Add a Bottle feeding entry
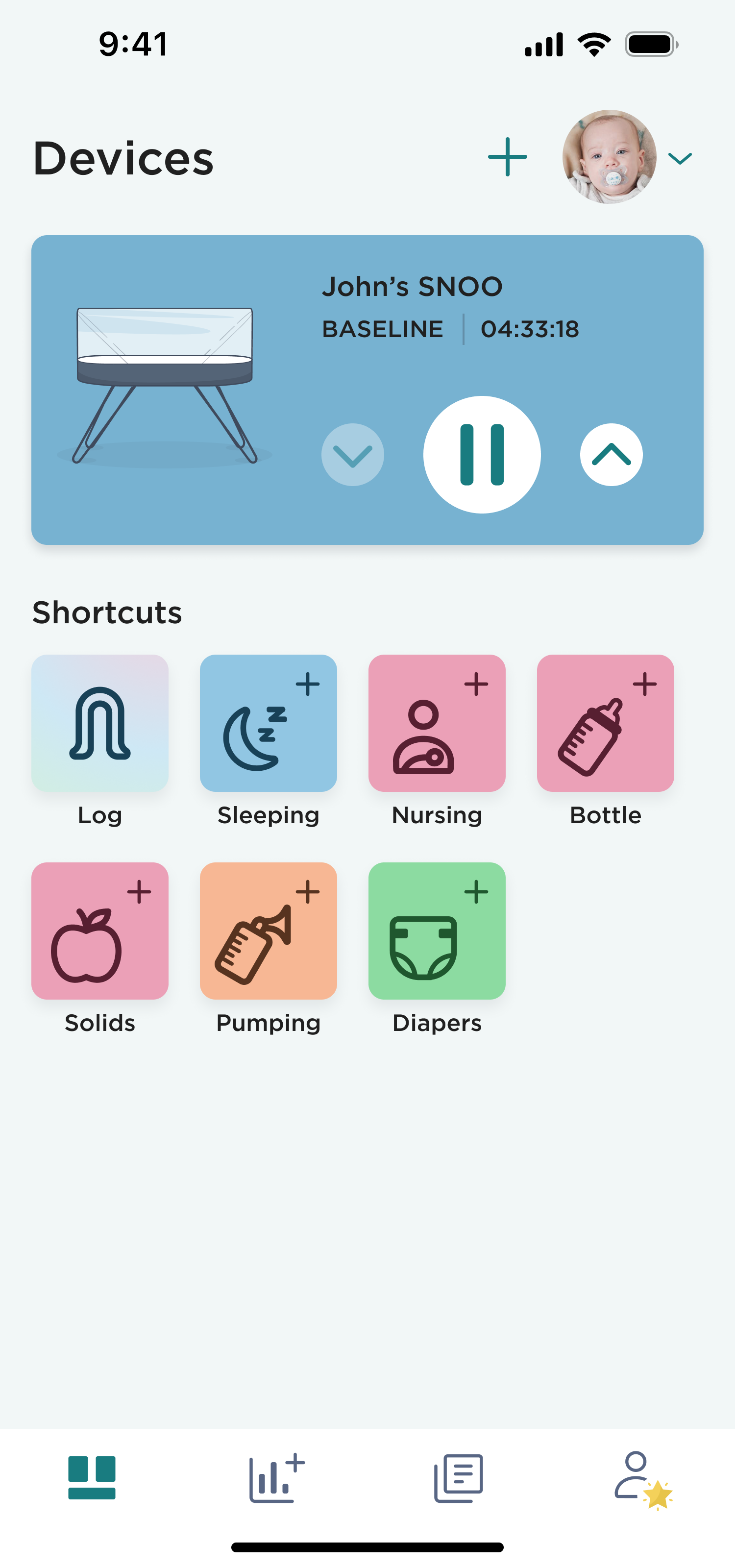This screenshot has height=1568, width=735. point(606,723)
